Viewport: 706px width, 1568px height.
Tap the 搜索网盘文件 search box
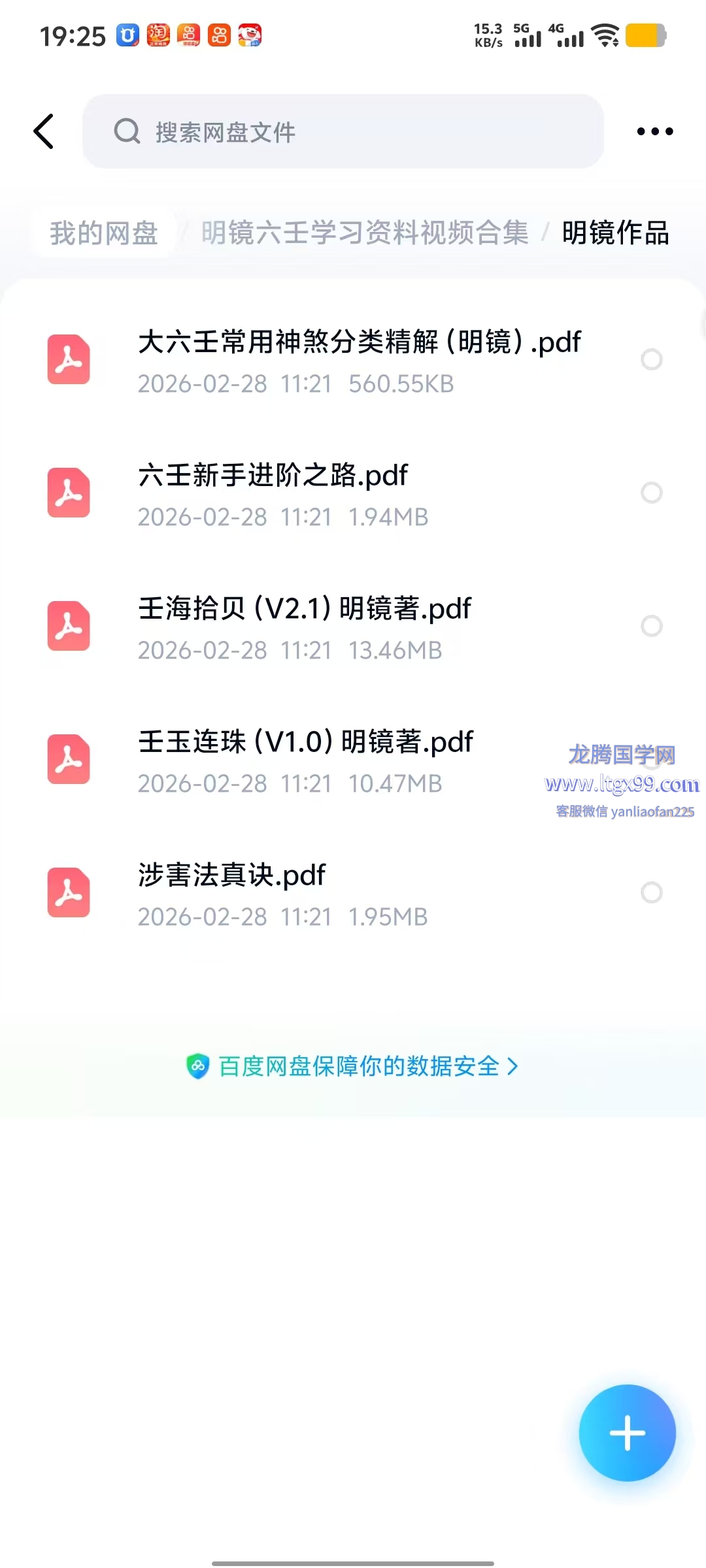343,131
